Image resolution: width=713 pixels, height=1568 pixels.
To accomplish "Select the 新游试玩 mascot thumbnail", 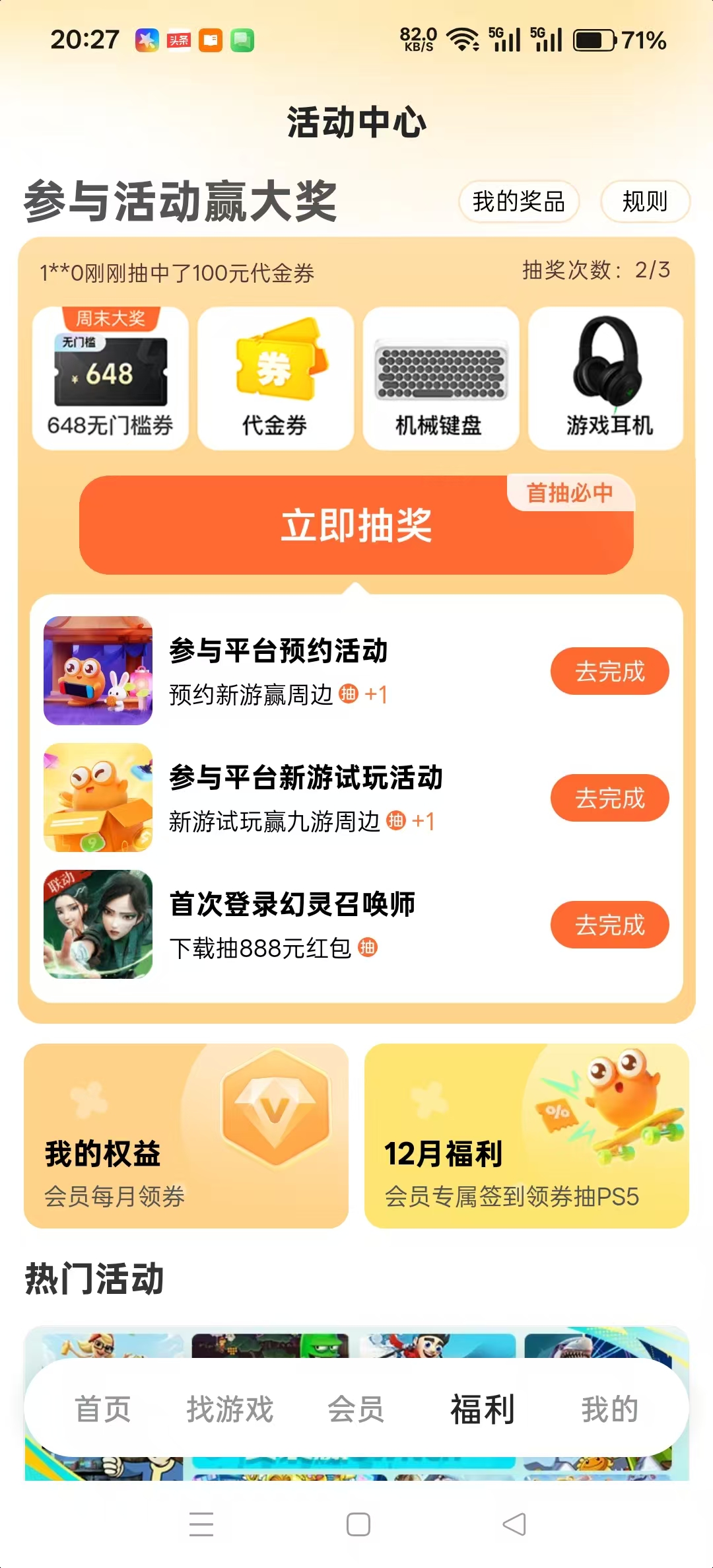I will pos(98,798).
